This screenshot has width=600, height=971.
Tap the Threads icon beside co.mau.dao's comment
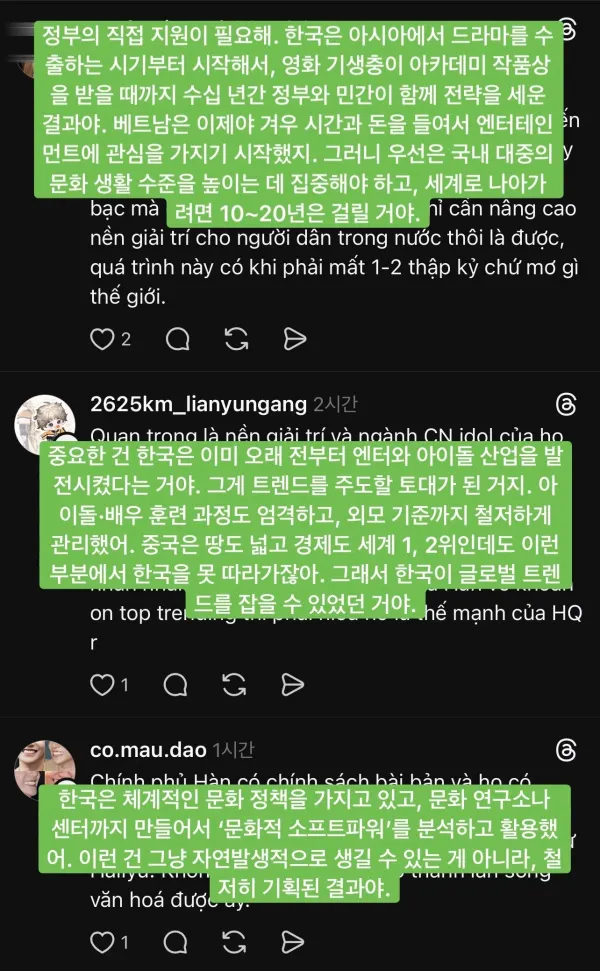pyautogui.click(x=565, y=749)
